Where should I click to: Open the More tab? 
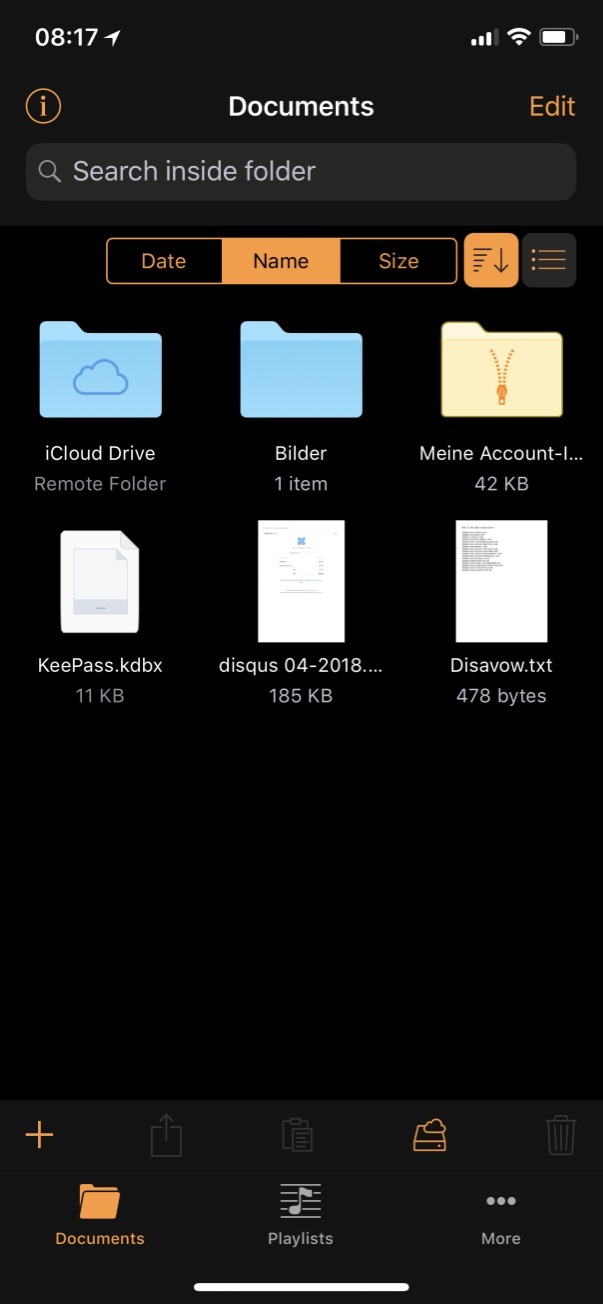pyautogui.click(x=501, y=1214)
